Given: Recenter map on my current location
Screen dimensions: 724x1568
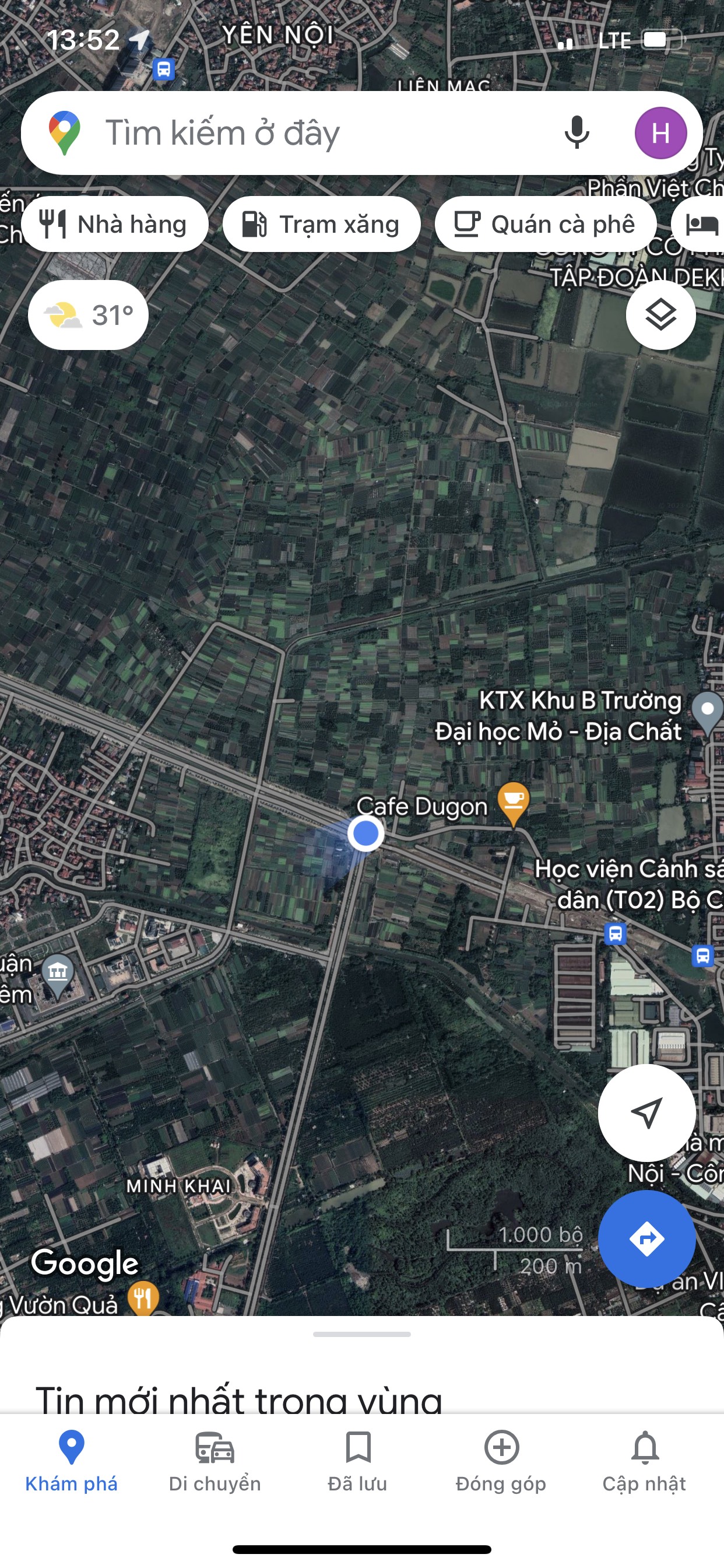Looking at the screenshot, I should (646, 1112).
